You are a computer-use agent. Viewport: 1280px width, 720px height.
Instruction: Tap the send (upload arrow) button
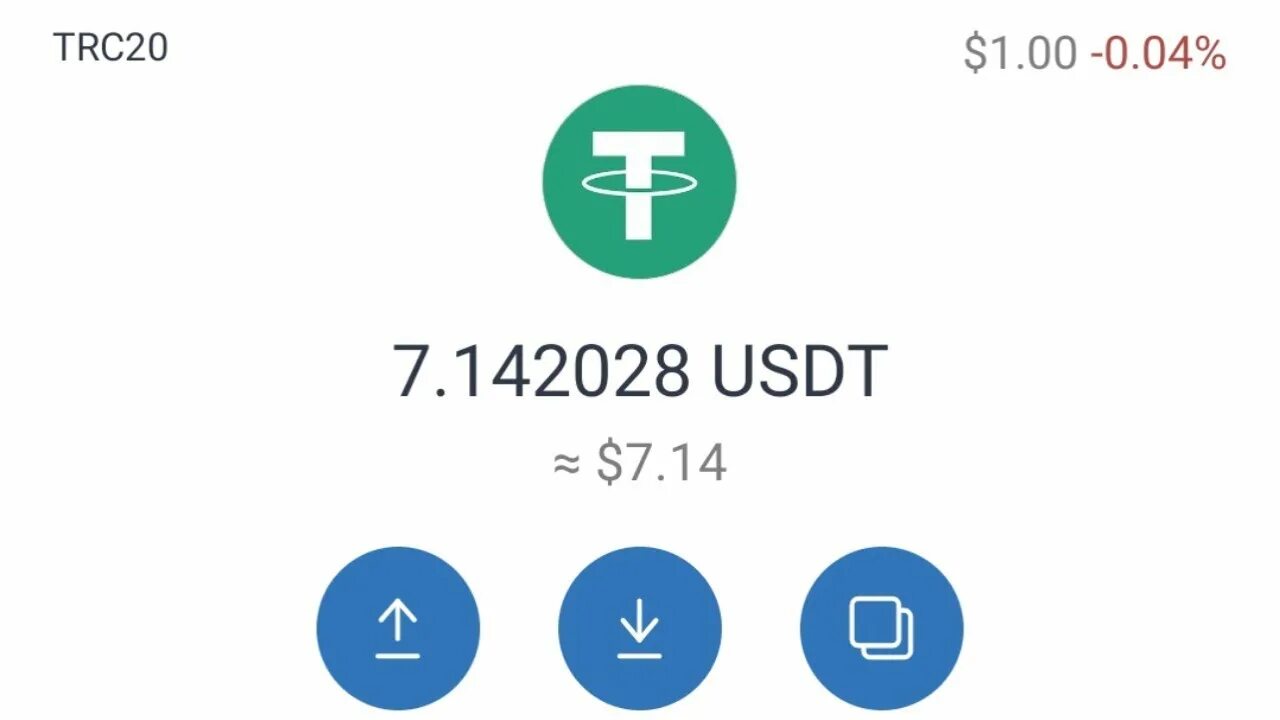398,629
